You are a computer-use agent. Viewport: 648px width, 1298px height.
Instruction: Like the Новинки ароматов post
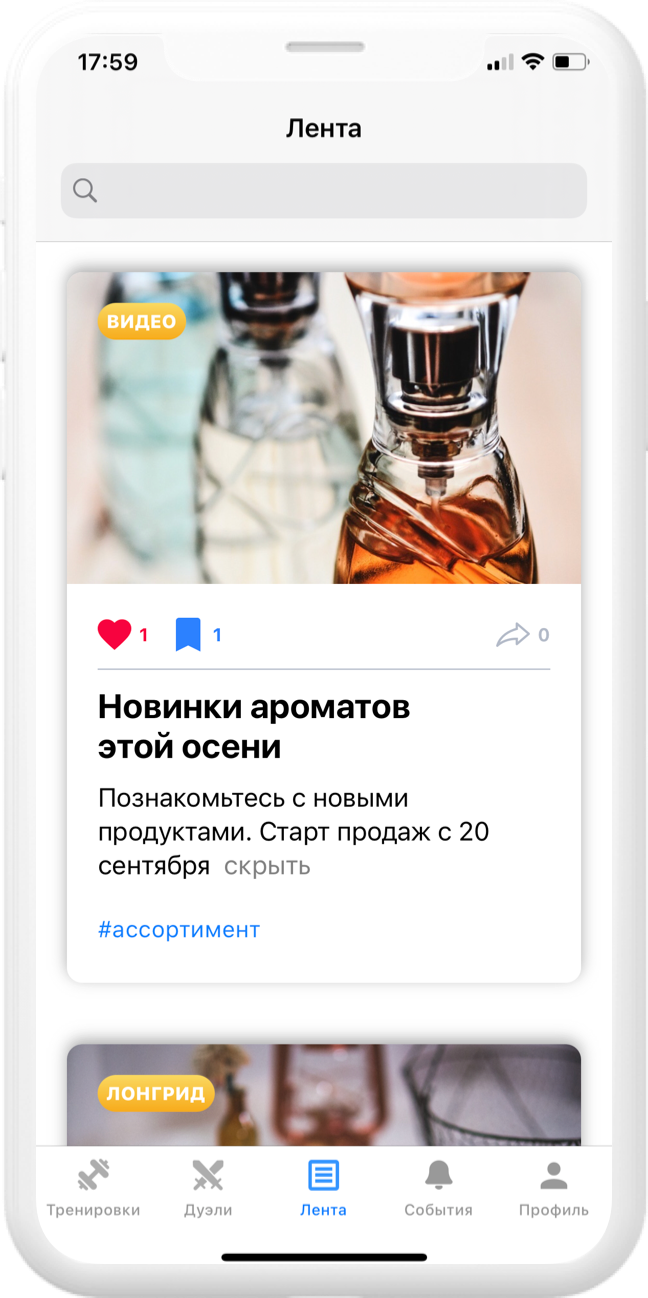(114, 634)
